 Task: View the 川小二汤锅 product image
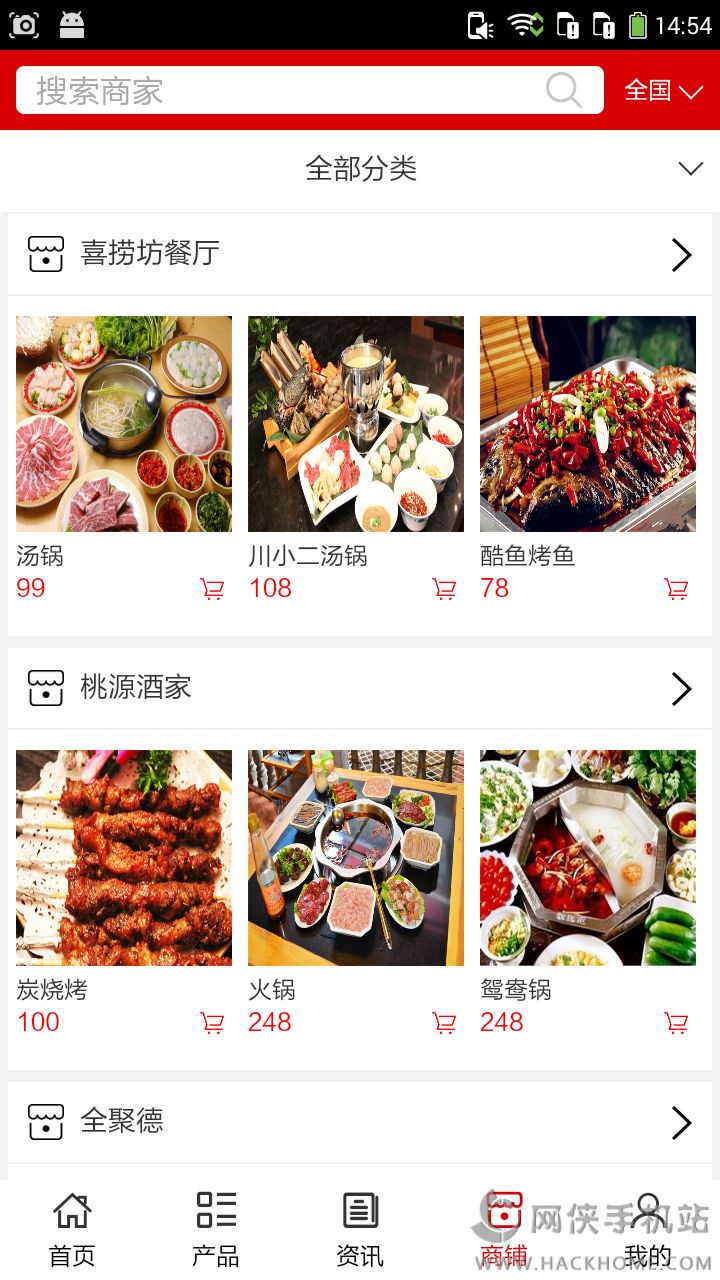point(356,424)
